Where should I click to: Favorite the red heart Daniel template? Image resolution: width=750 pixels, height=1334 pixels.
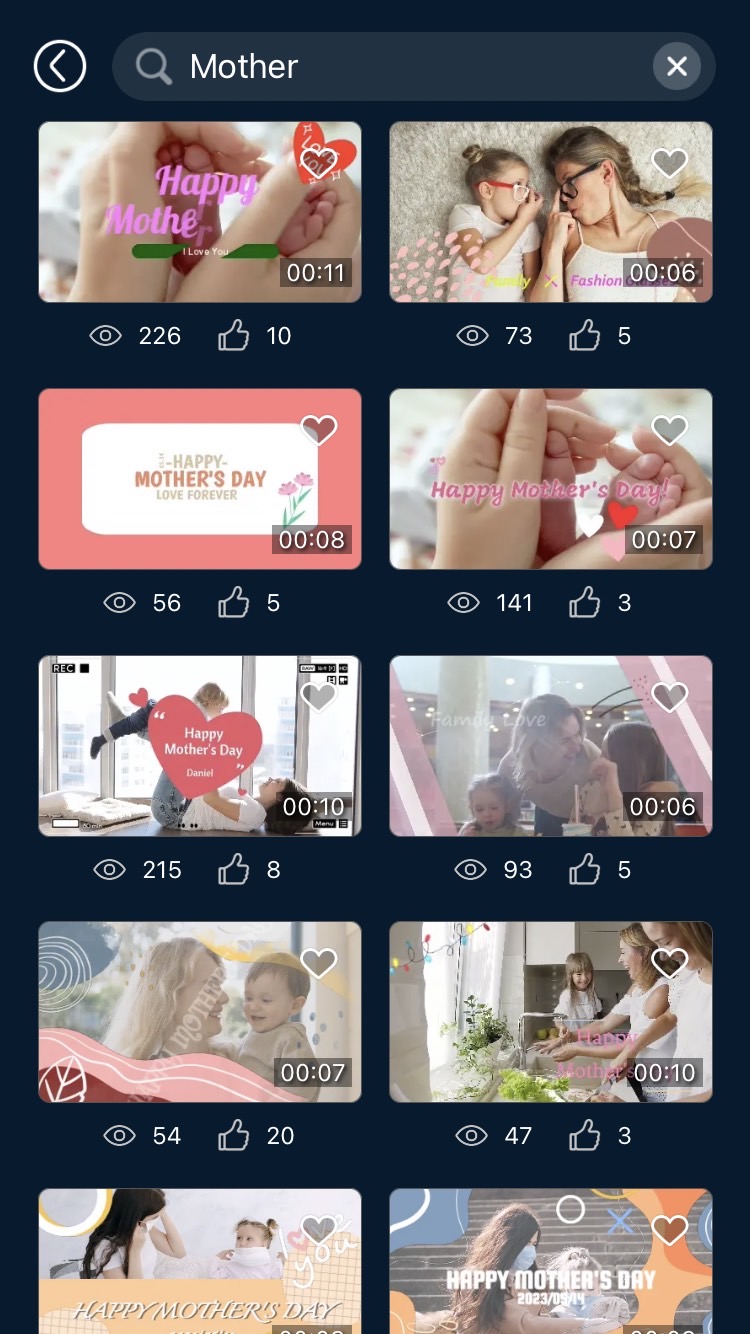pos(319,697)
